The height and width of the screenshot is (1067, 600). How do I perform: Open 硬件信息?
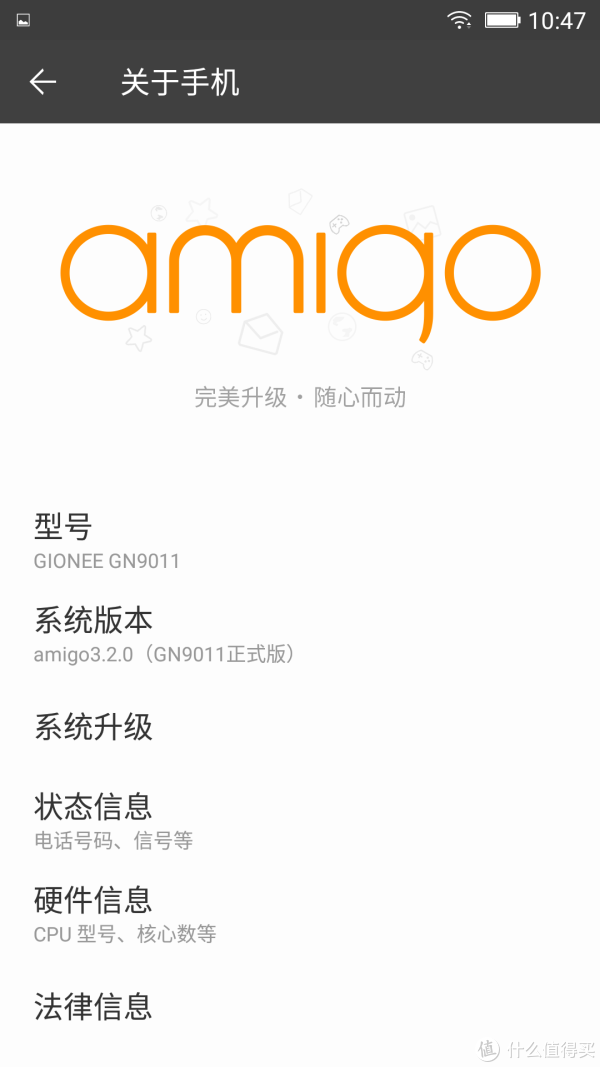click(300, 915)
